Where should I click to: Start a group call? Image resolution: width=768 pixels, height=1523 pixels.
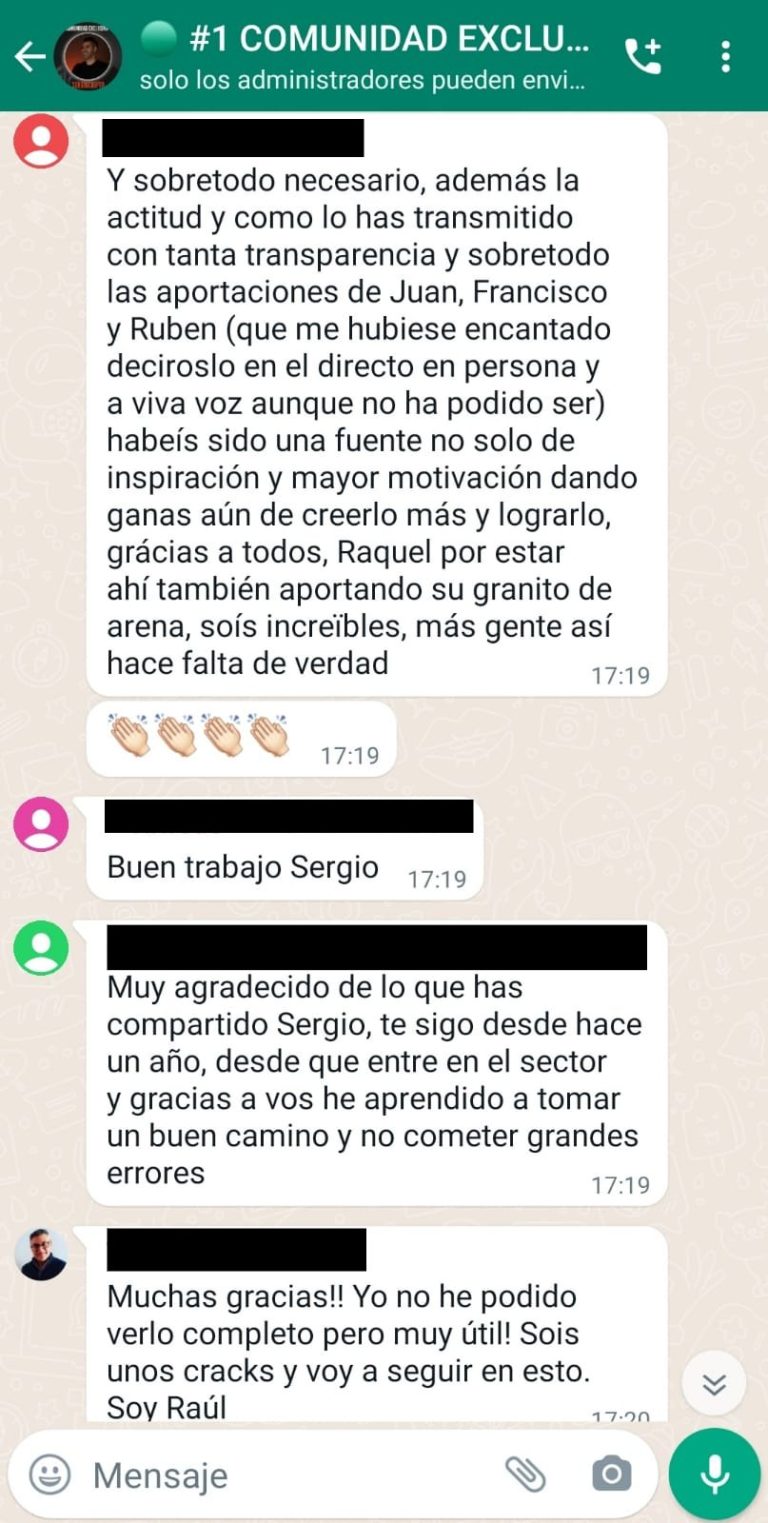pos(644,57)
